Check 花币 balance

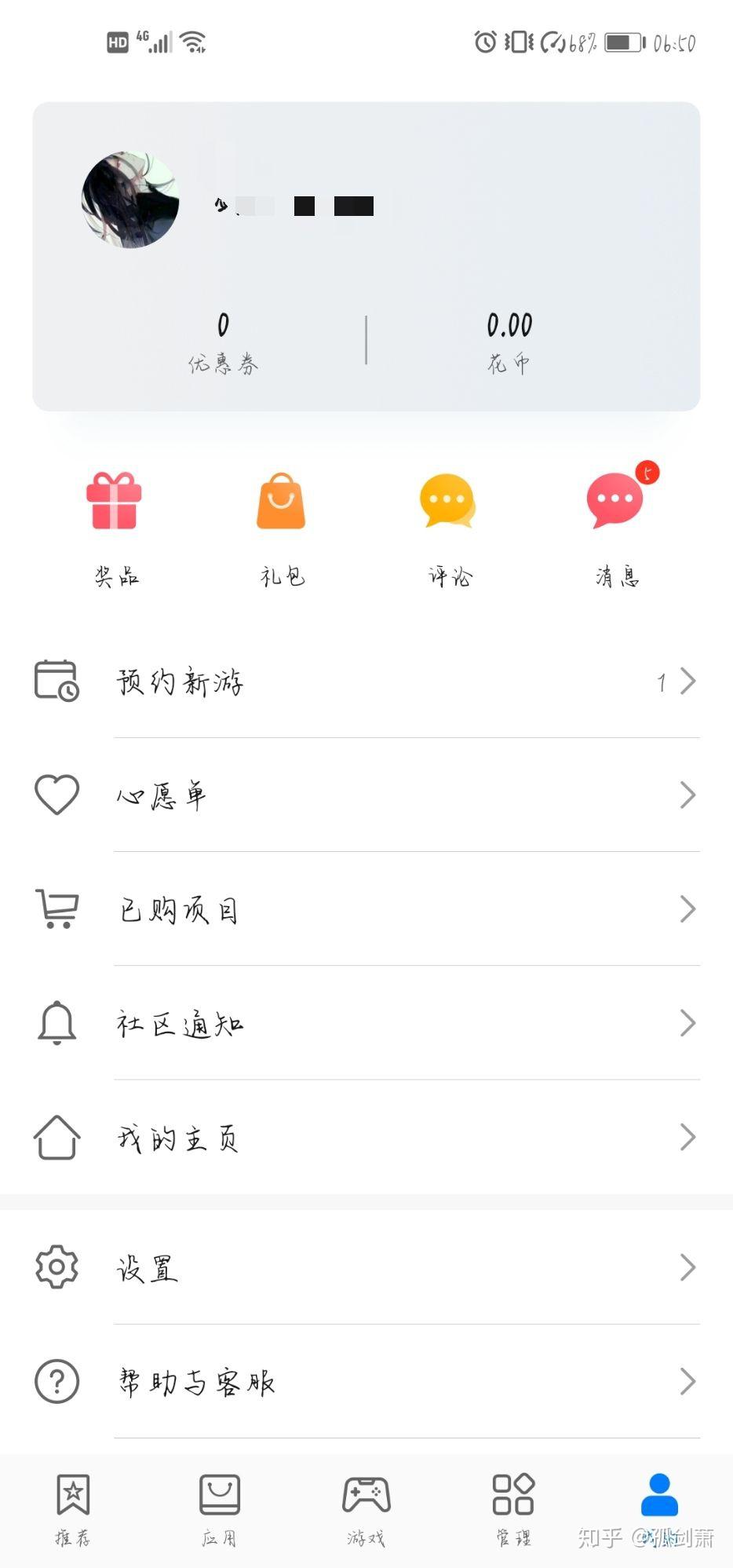click(509, 342)
